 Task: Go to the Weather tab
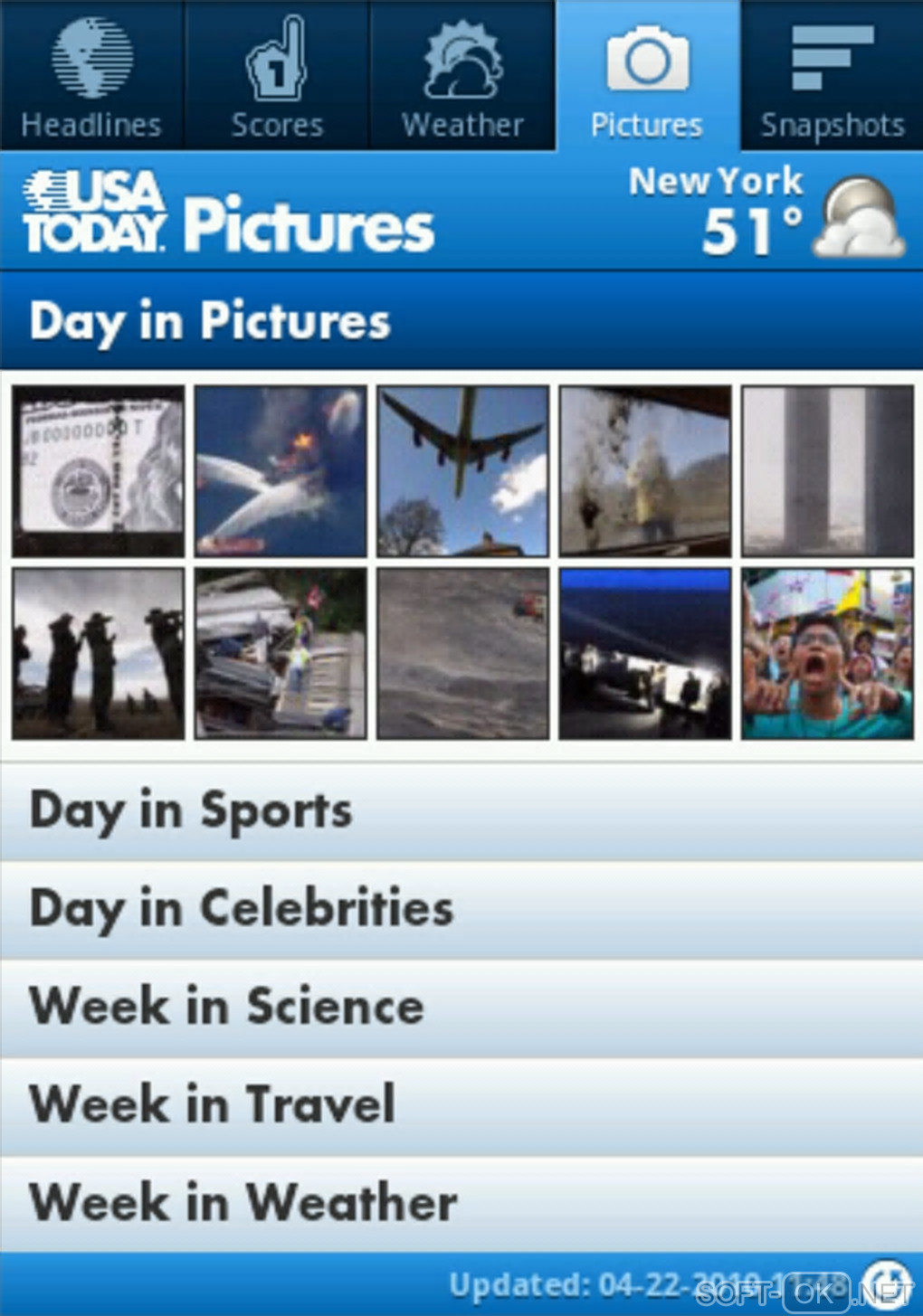(x=462, y=76)
